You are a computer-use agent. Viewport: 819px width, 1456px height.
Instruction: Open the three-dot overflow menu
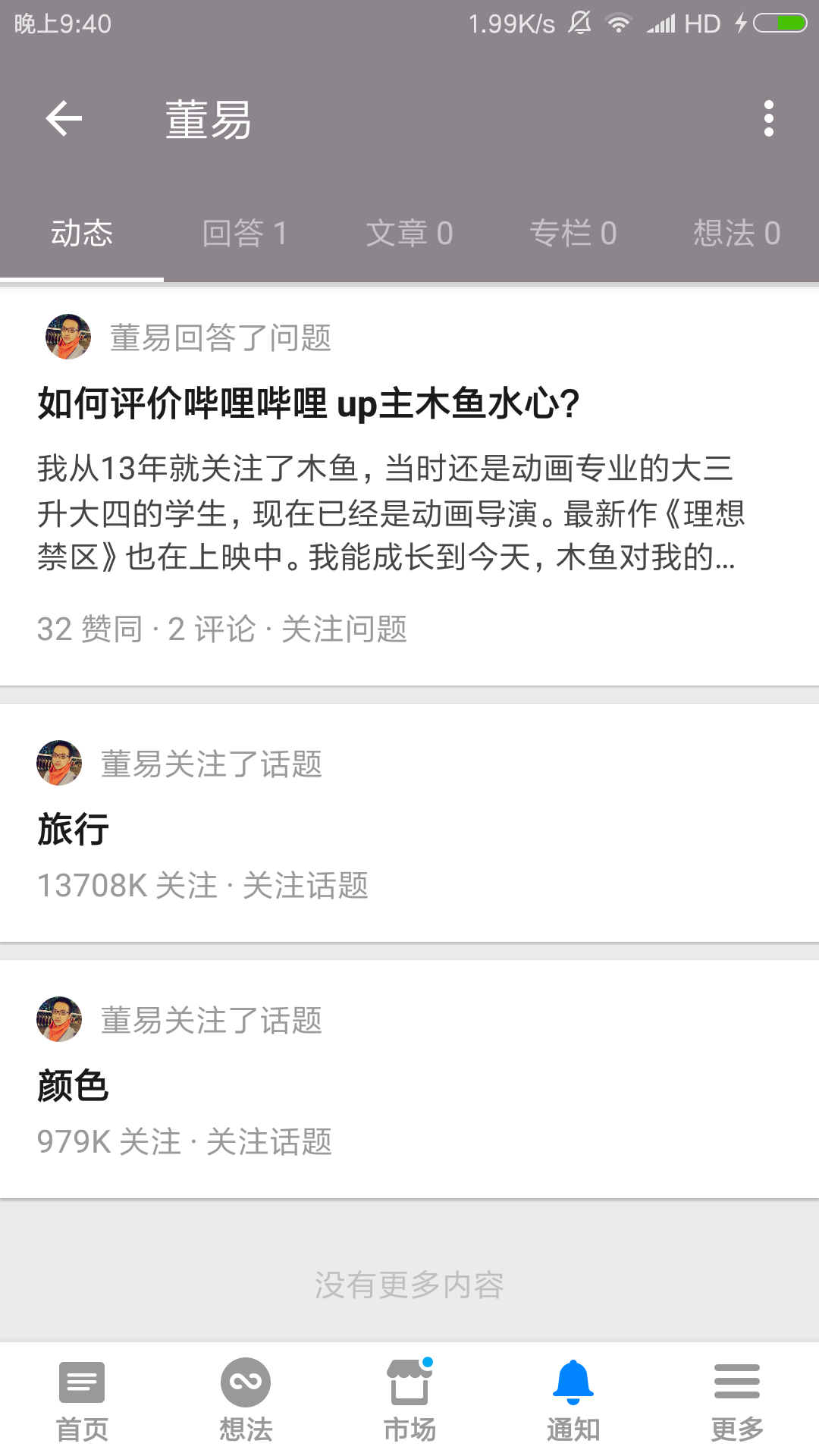point(768,118)
